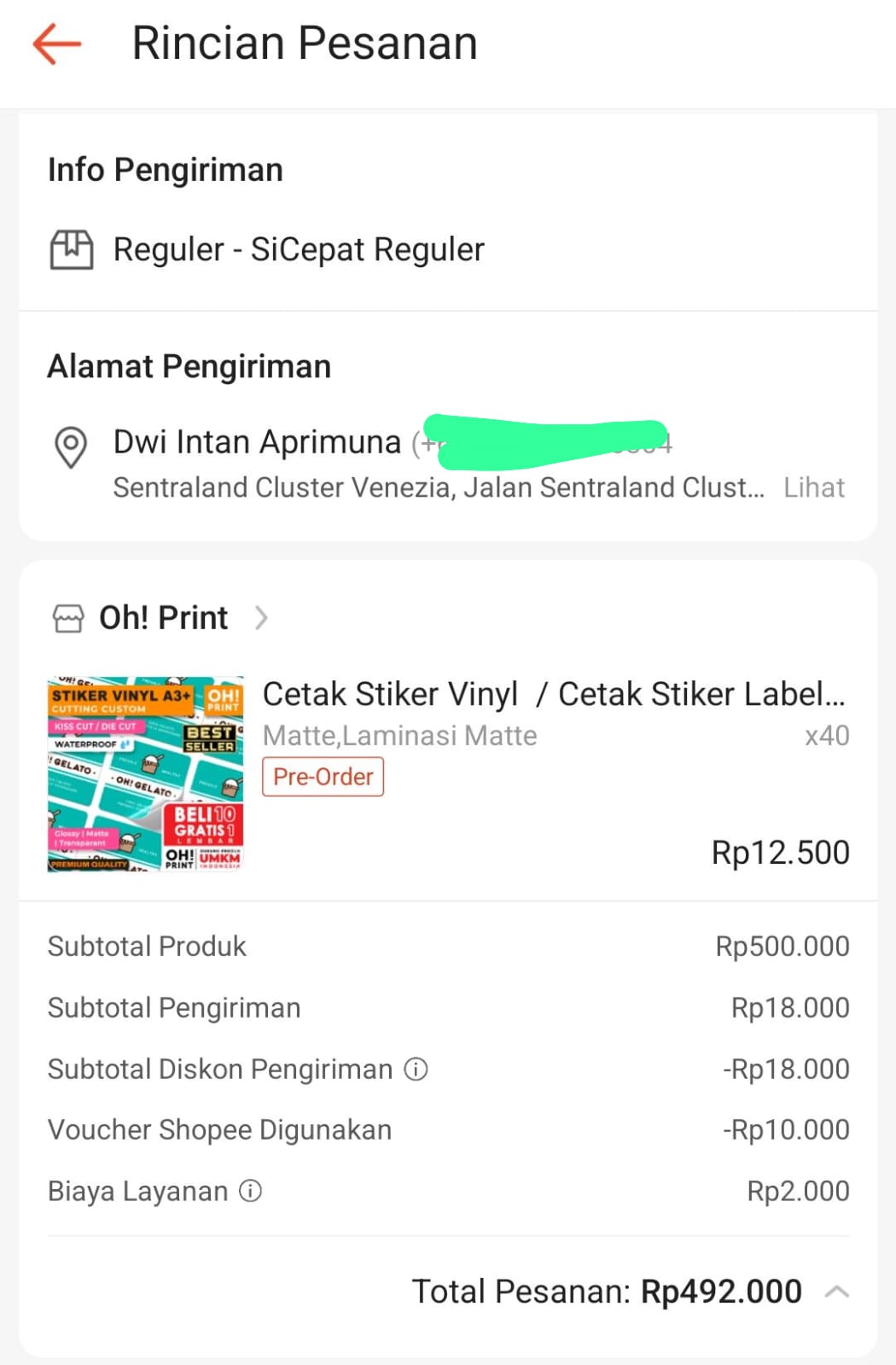Open the Oh! Print shop page
Viewport: 896px width, 1365px height.
pyautogui.click(x=164, y=617)
